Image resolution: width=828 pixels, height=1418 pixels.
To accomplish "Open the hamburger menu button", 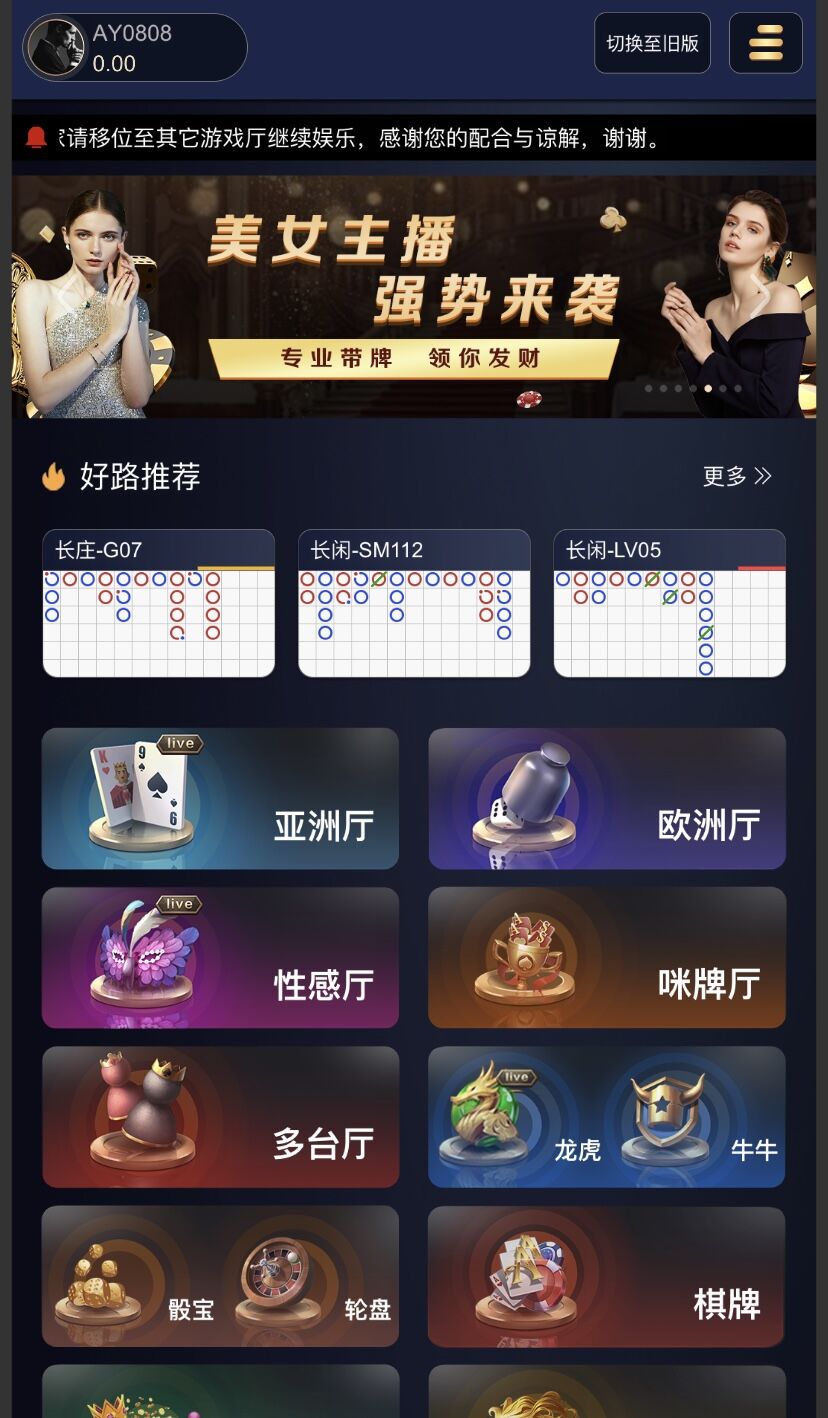I will pyautogui.click(x=765, y=43).
